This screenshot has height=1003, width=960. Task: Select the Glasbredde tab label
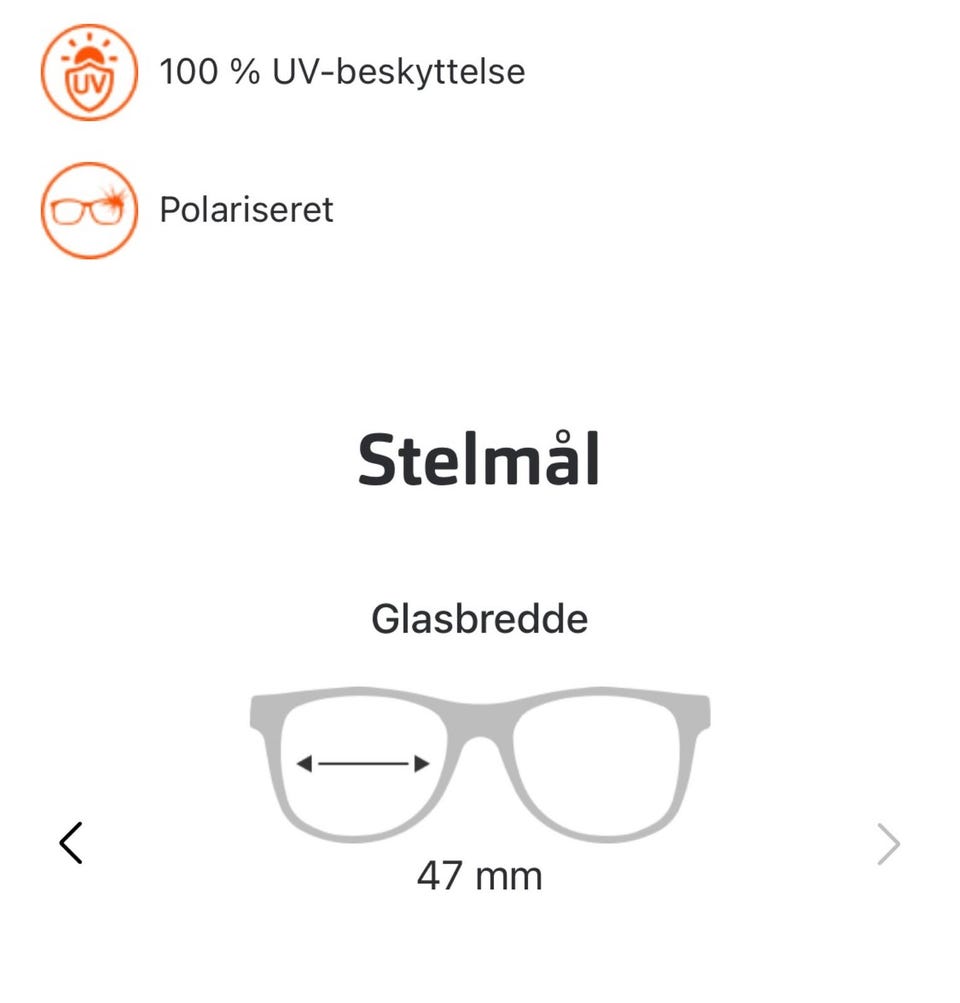pyautogui.click(x=480, y=618)
